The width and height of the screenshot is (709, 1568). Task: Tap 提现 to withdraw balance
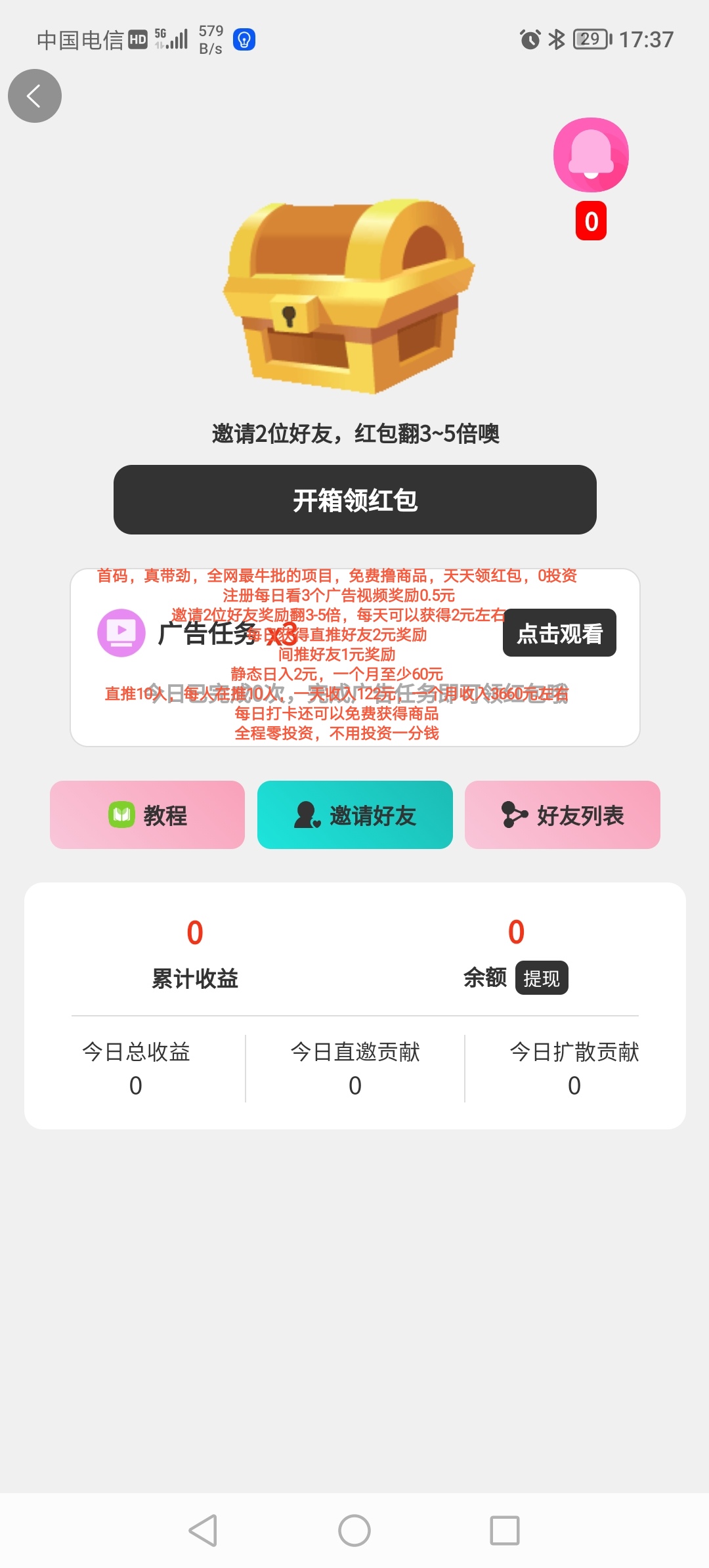(x=542, y=978)
